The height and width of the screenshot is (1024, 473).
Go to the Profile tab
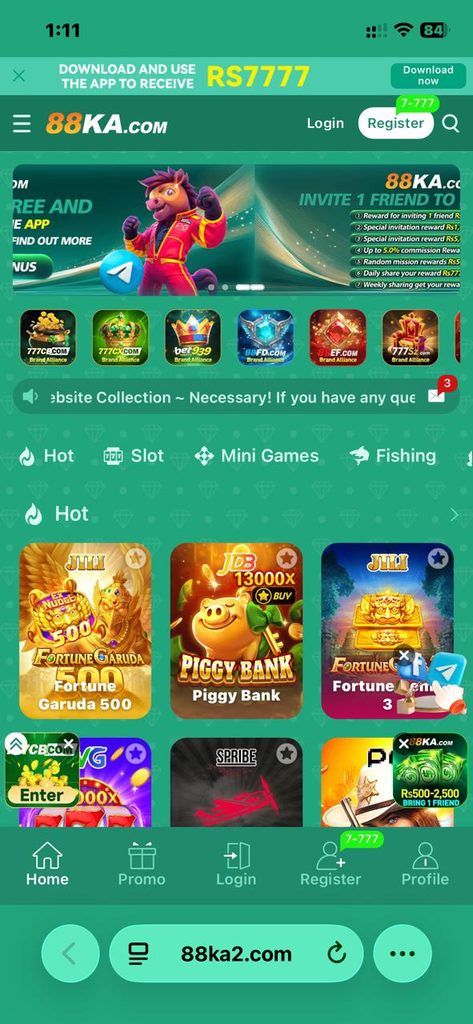point(425,863)
